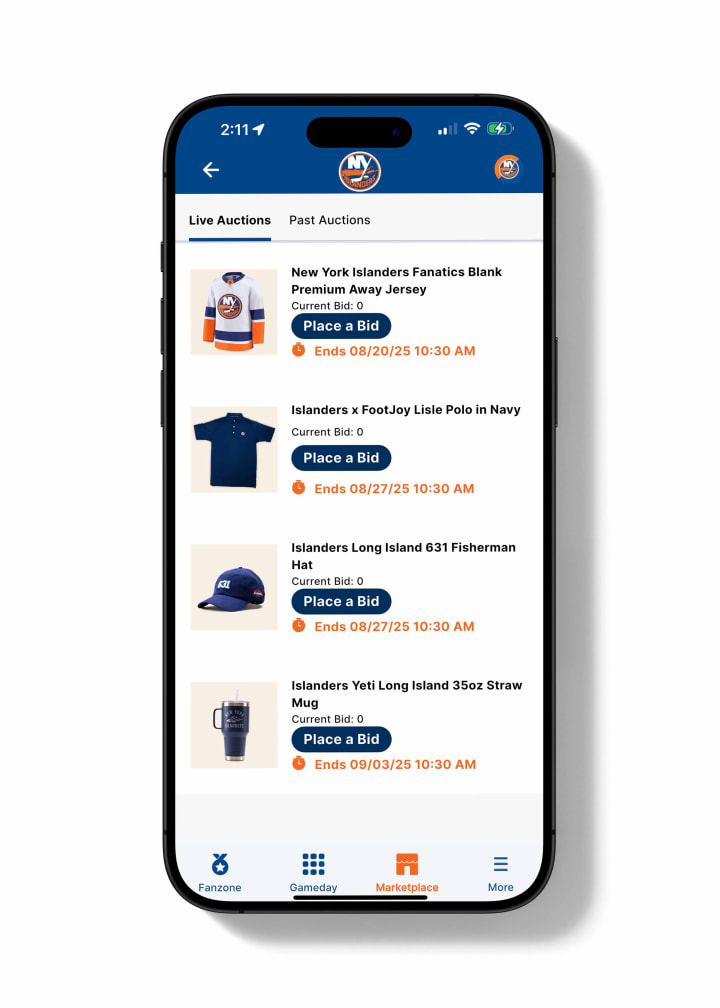Switch to Past Auctions tab

pyautogui.click(x=330, y=220)
